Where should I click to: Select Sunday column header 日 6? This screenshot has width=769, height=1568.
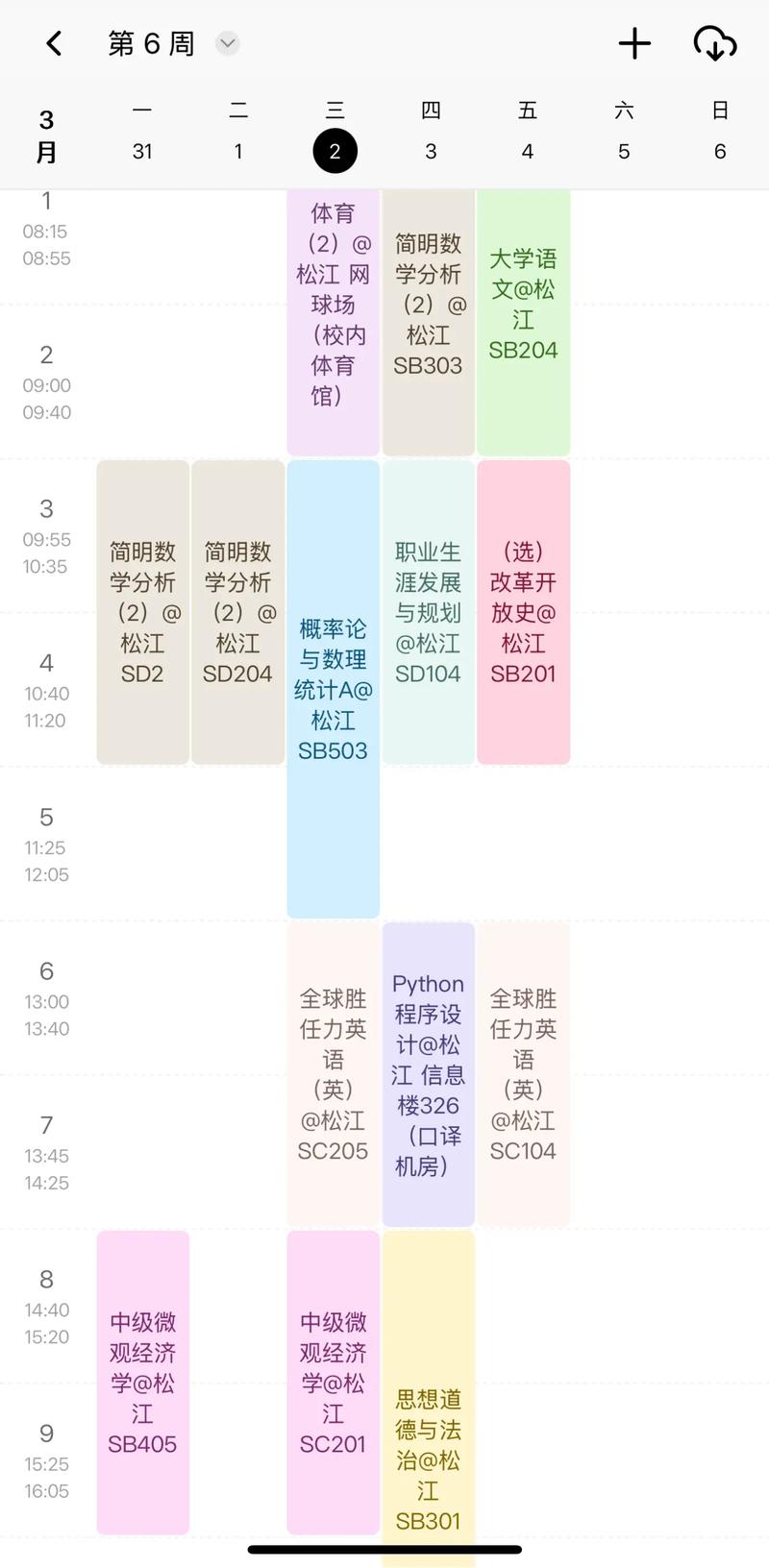(719, 131)
